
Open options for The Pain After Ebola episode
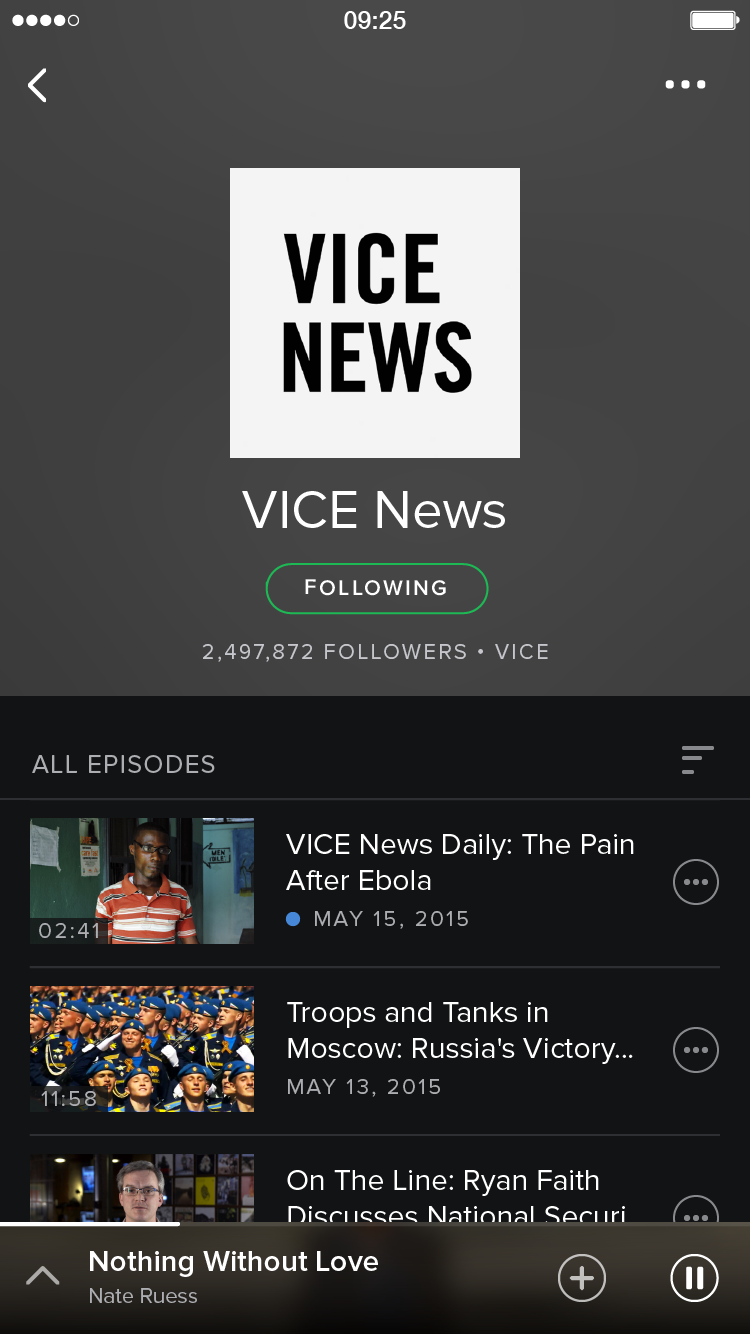[696, 882]
